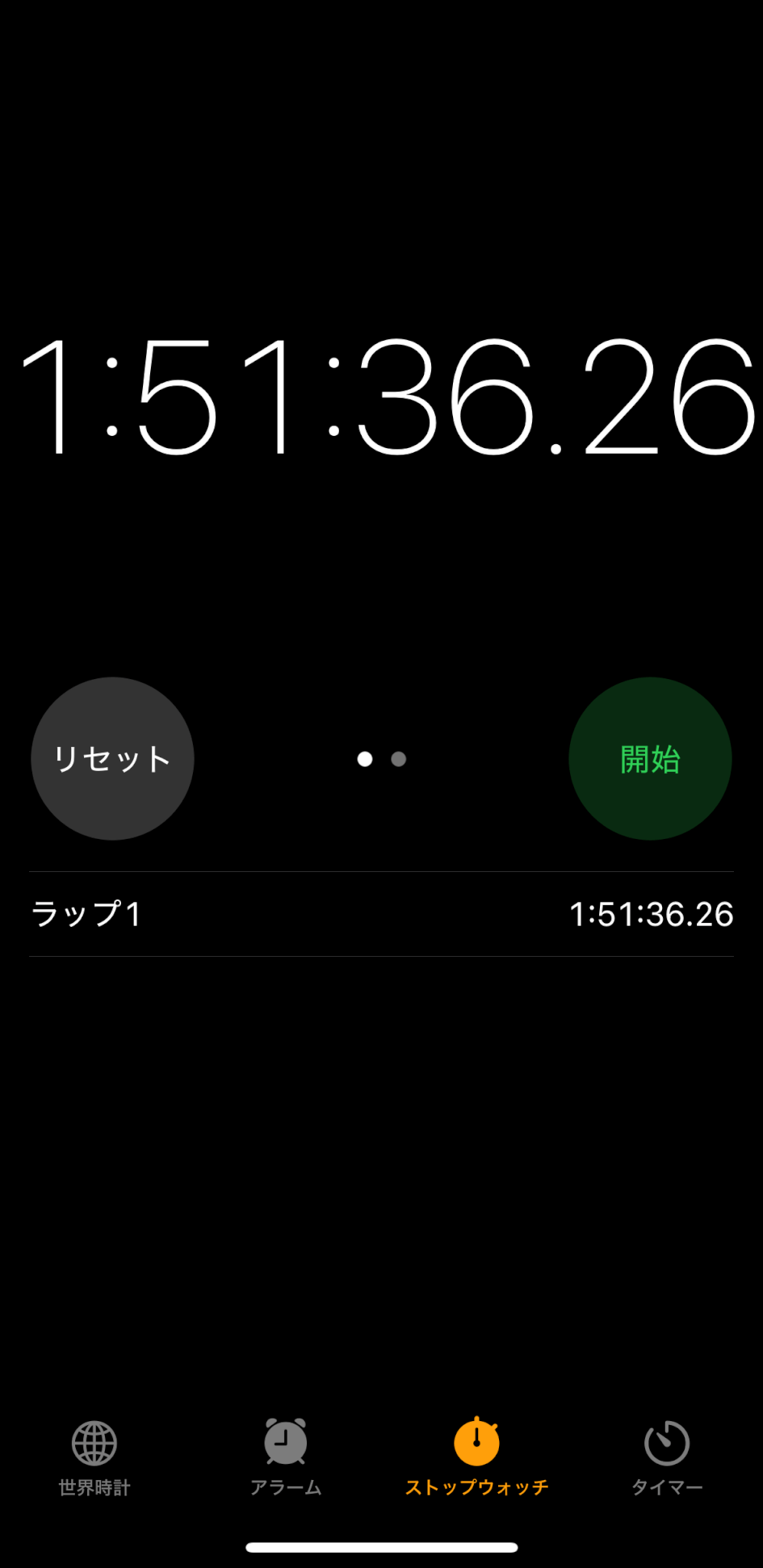The image size is (763, 1568).
Task: Go to the タイマー tab
Action: point(667,1457)
